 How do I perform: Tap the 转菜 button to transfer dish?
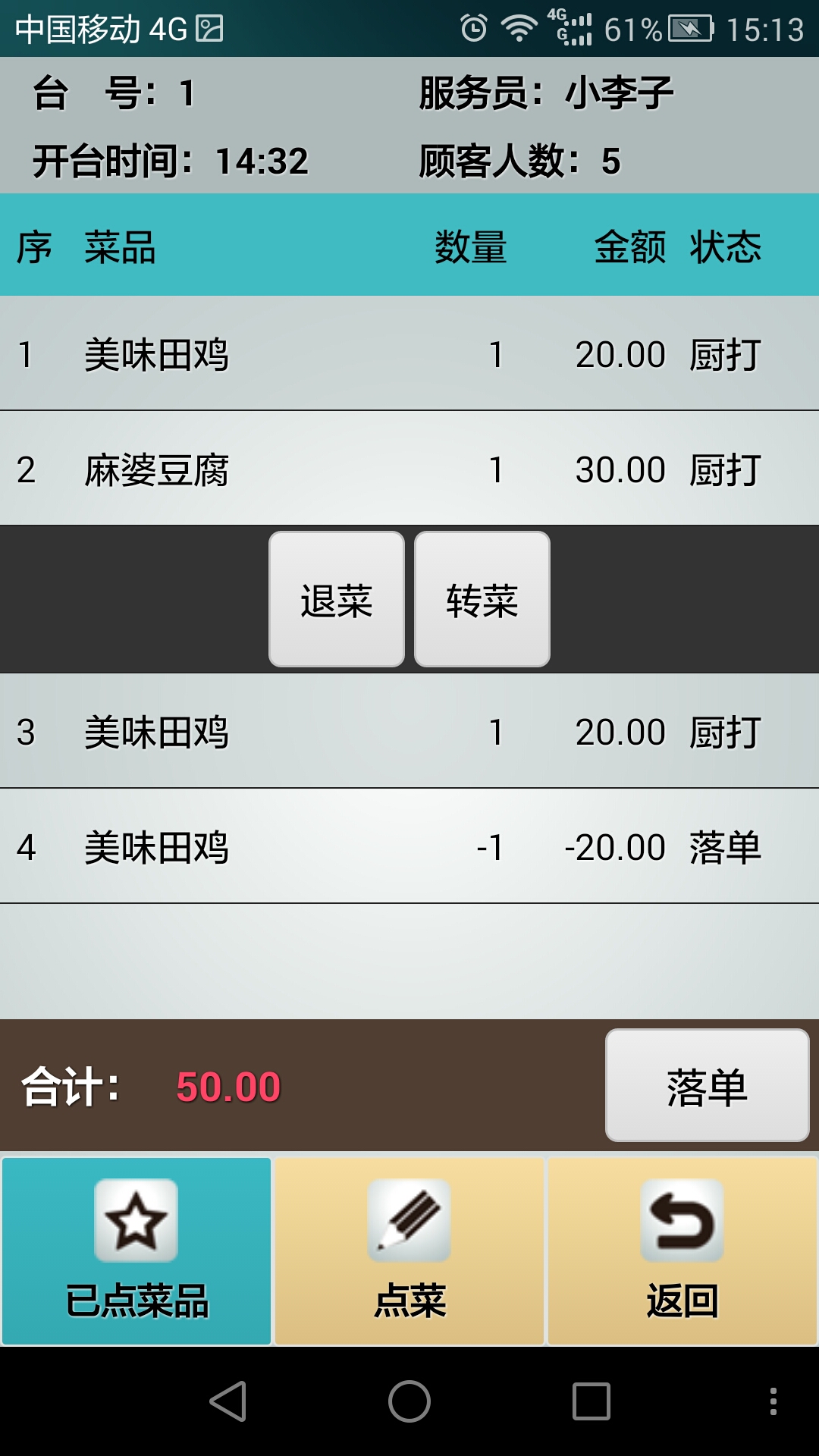482,599
